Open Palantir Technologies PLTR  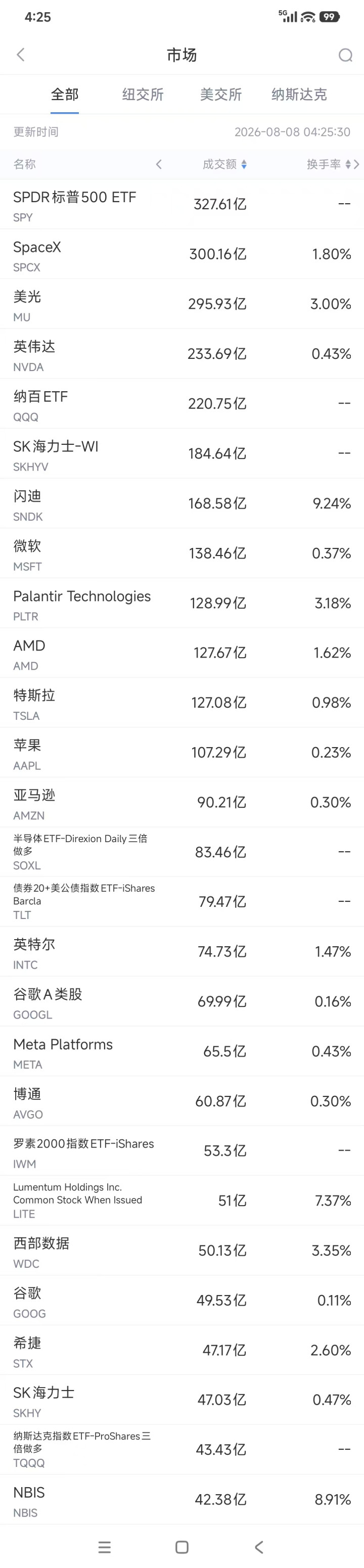(x=182, y=603)
